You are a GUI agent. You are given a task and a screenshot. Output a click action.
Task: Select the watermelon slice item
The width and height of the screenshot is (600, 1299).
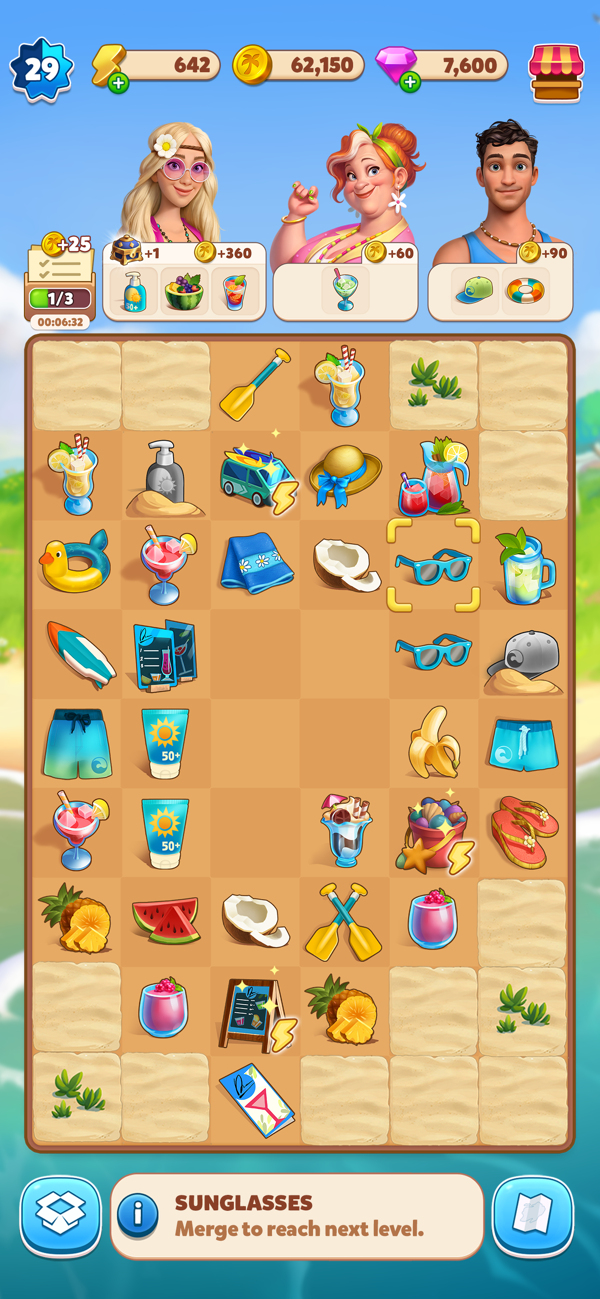(165, 918)
